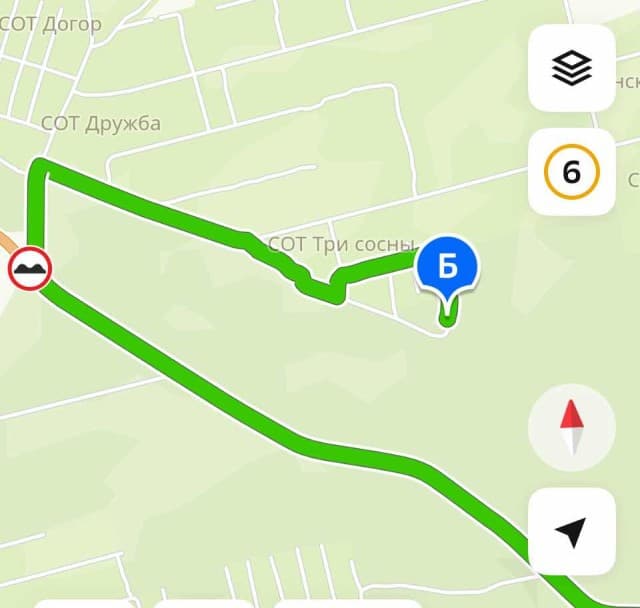This screenshot has width=640, height=608.
Task: Tap the speed bump road sign icon
Action: [x=29, y=269]
